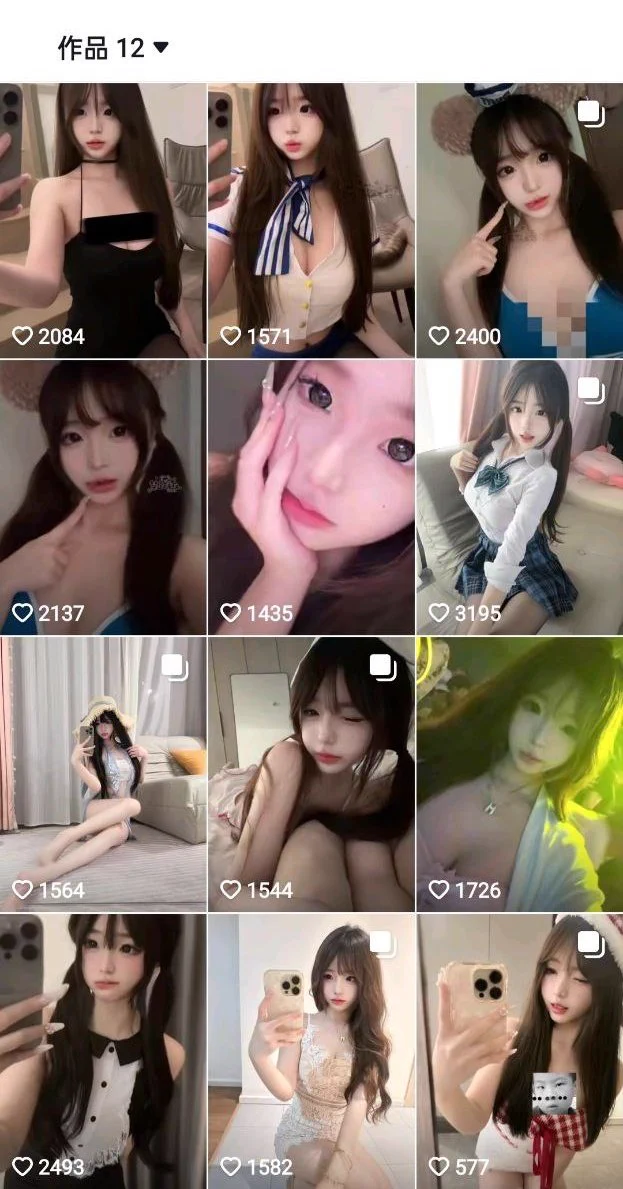Open the post with 2493 likes

103,1050
